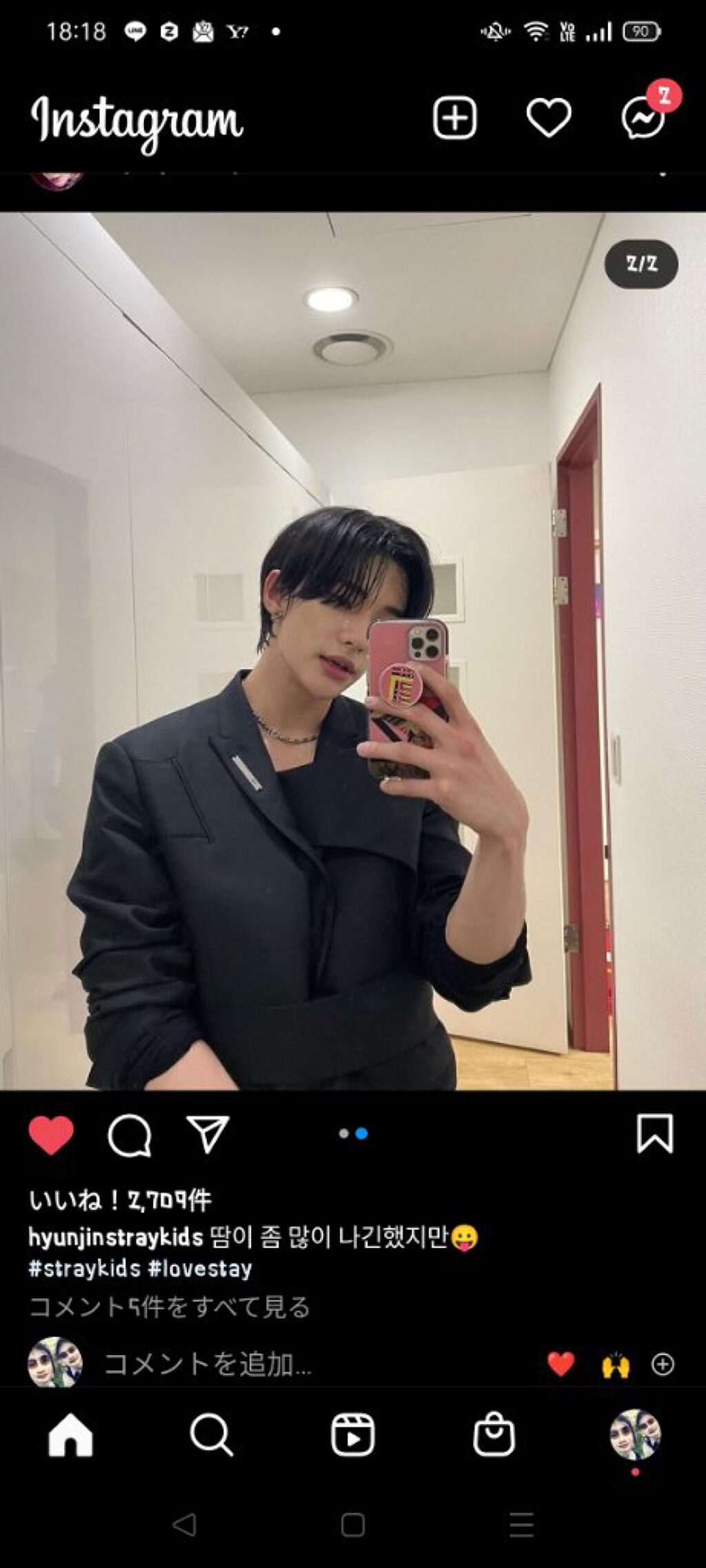Open the Shop tab
Screen dimensions: 706x1568
click(494, 1436)
